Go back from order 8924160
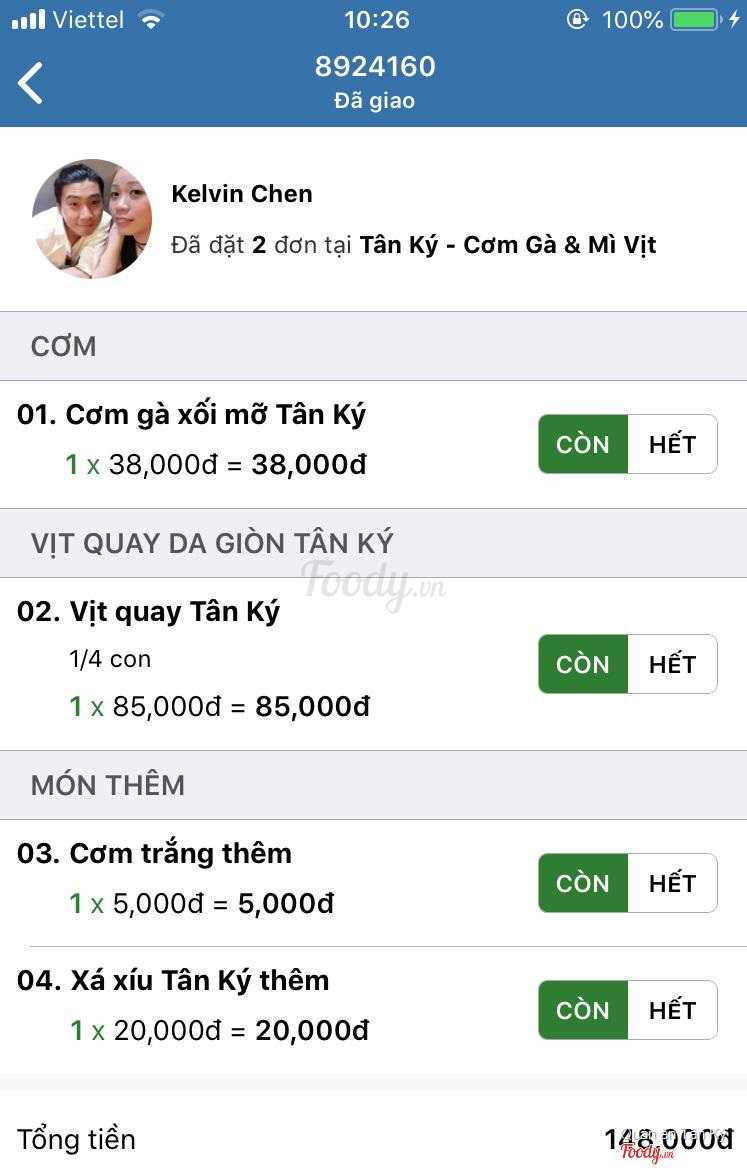The image size is (747, 1173). [31, 83]
